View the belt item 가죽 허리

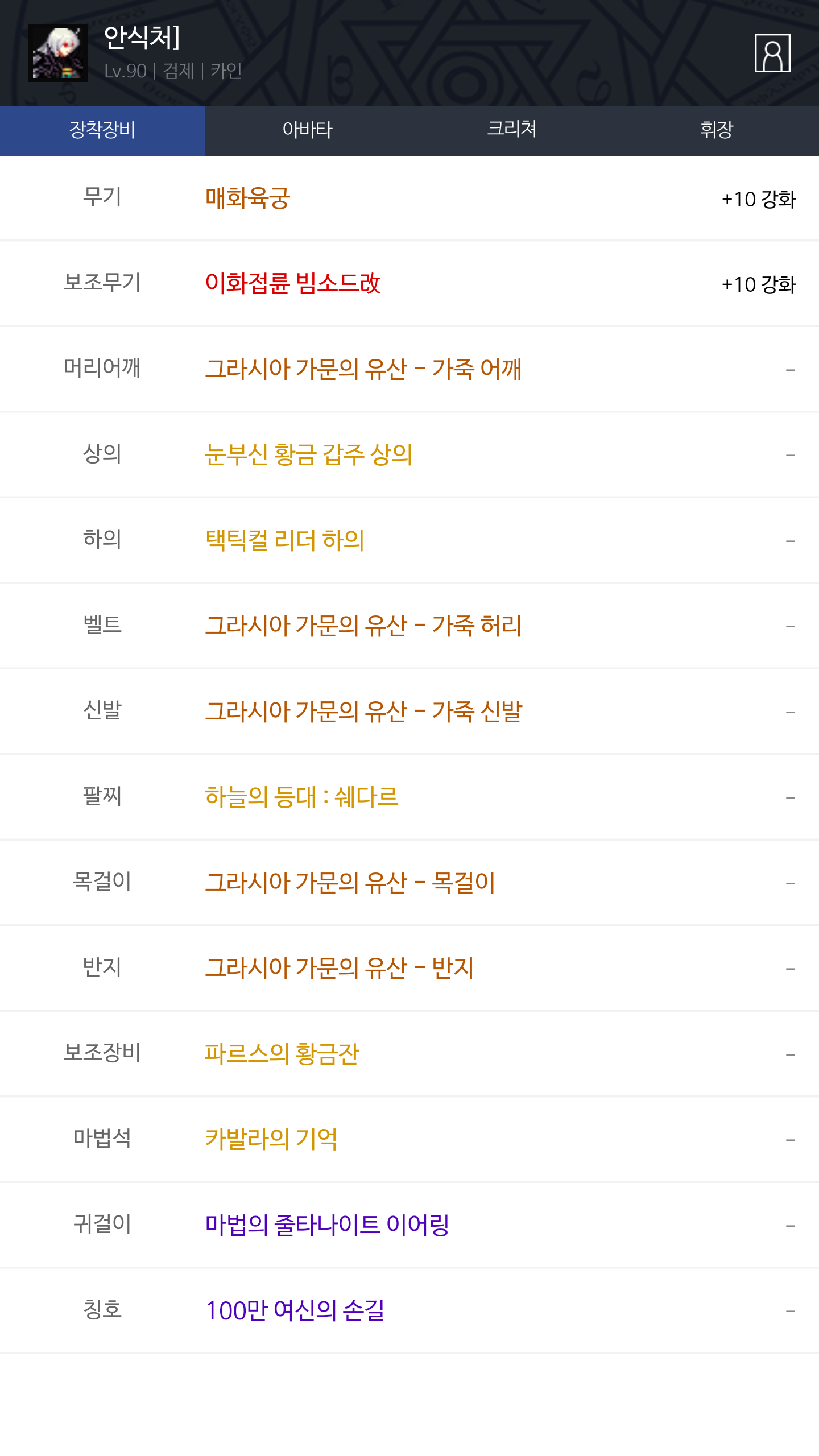pos(363,626)
